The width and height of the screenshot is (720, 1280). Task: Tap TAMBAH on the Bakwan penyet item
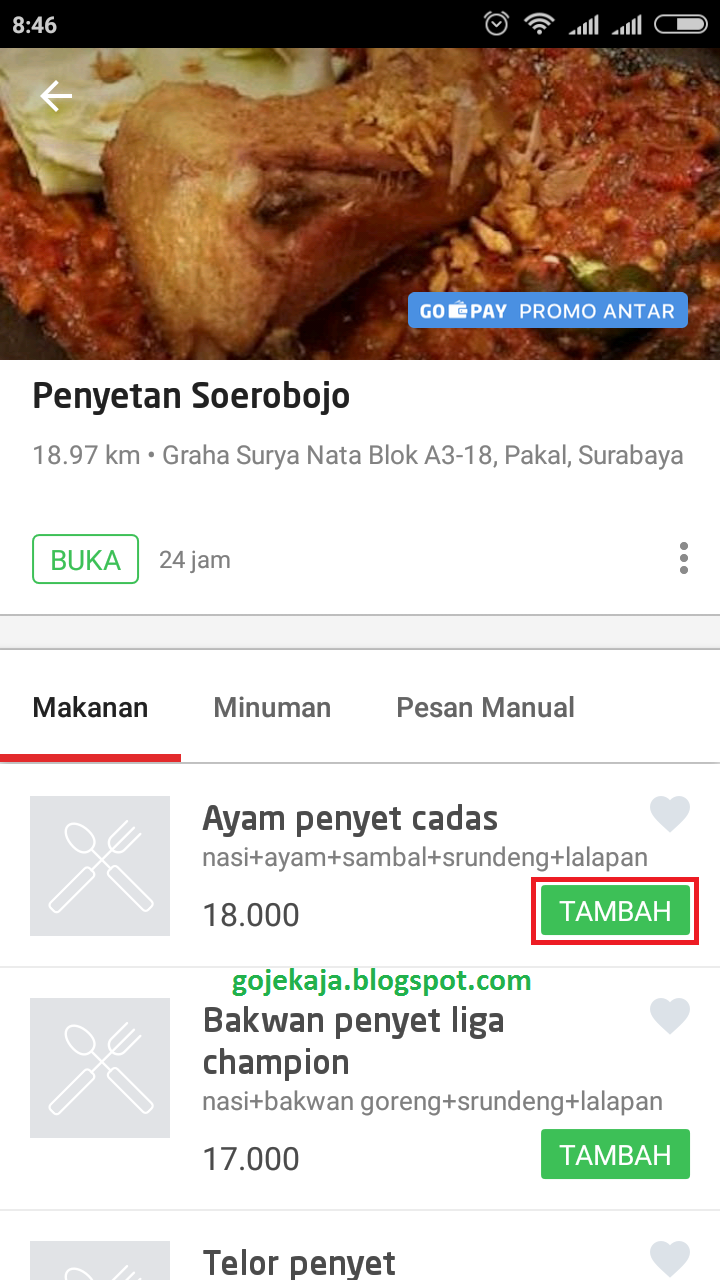[x=614, y=1153]
